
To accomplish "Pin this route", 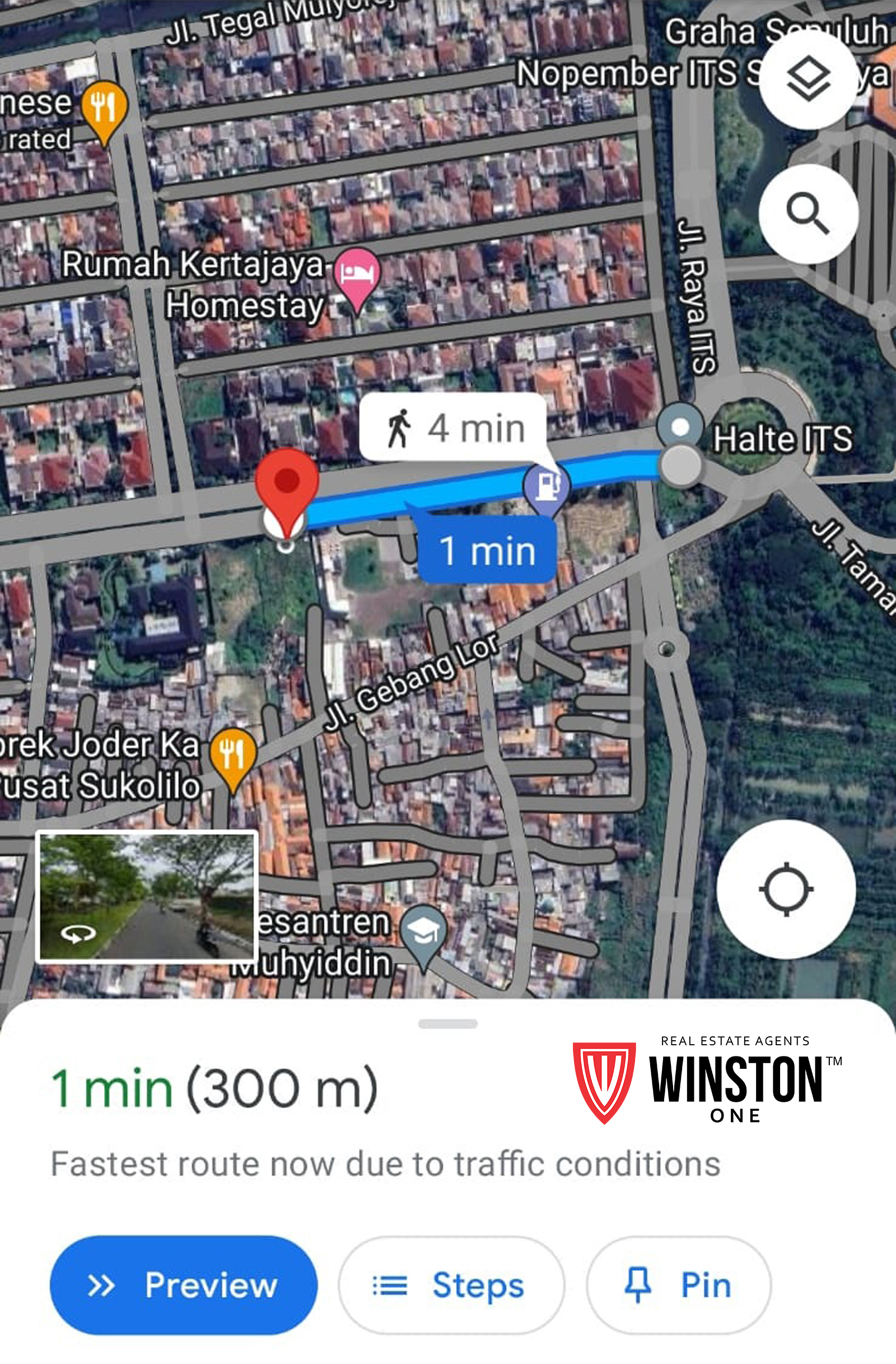I will 678,1286.
